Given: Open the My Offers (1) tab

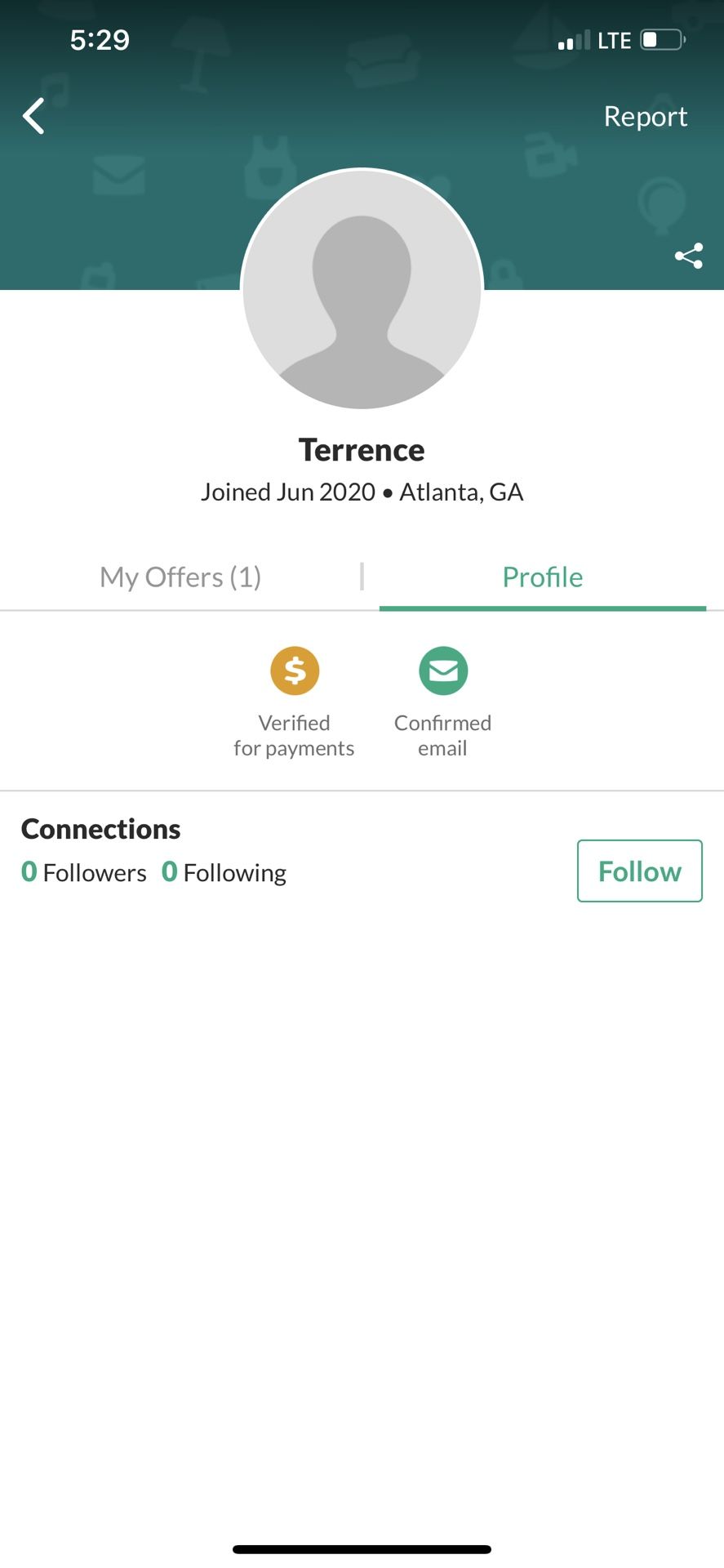Looking at the screenshot, I should 180,577.
